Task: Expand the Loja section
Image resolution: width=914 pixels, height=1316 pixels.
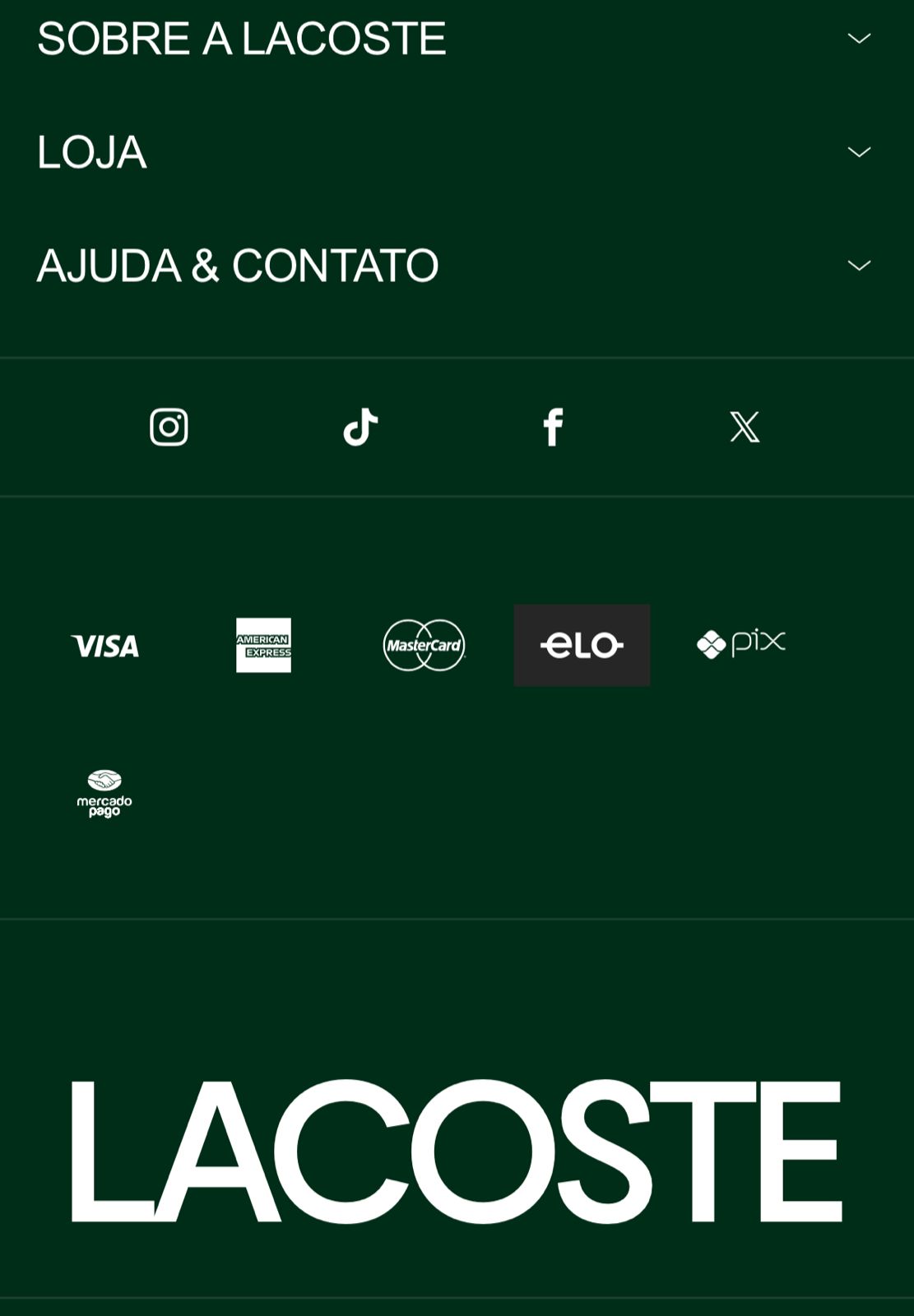Action: click(x=859, y=152)
